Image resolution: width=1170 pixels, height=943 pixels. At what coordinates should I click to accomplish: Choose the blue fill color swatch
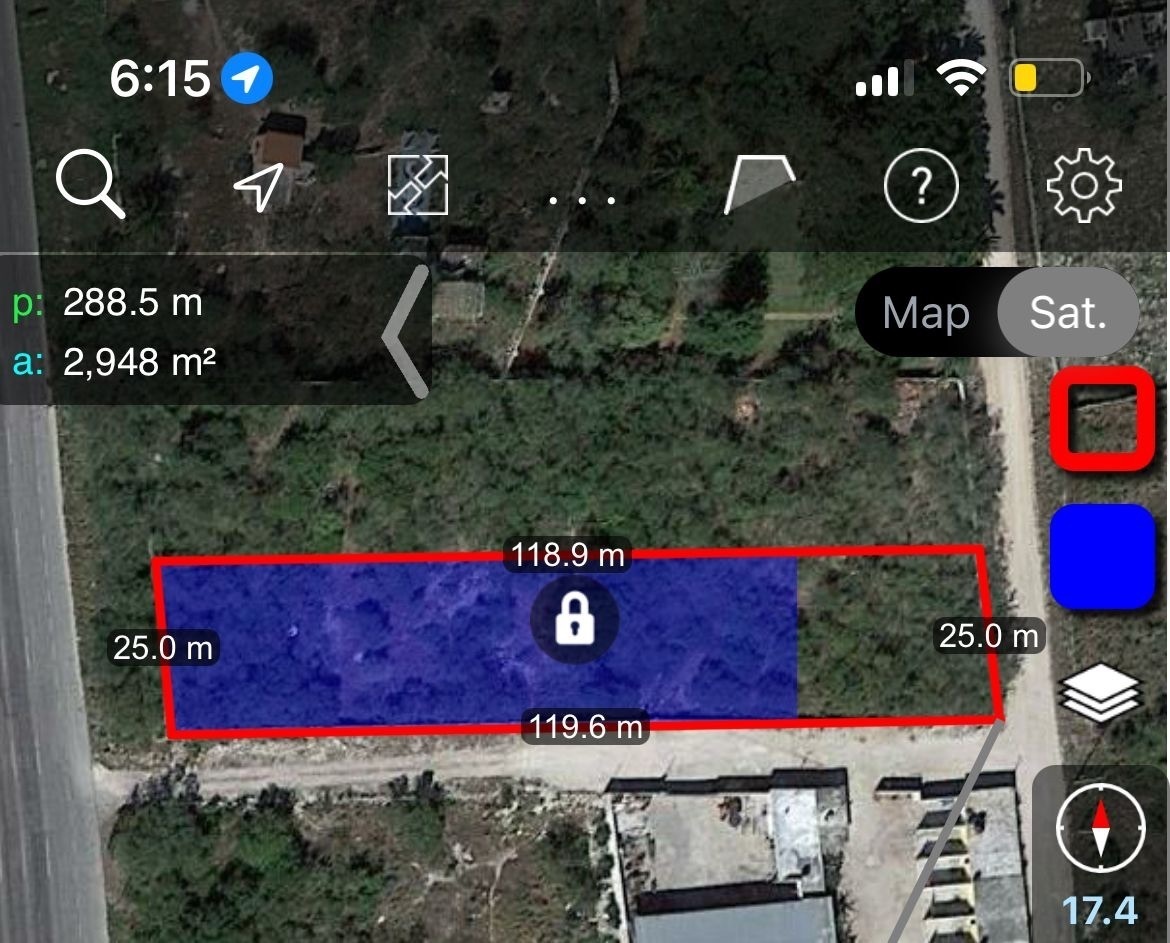1102,556
